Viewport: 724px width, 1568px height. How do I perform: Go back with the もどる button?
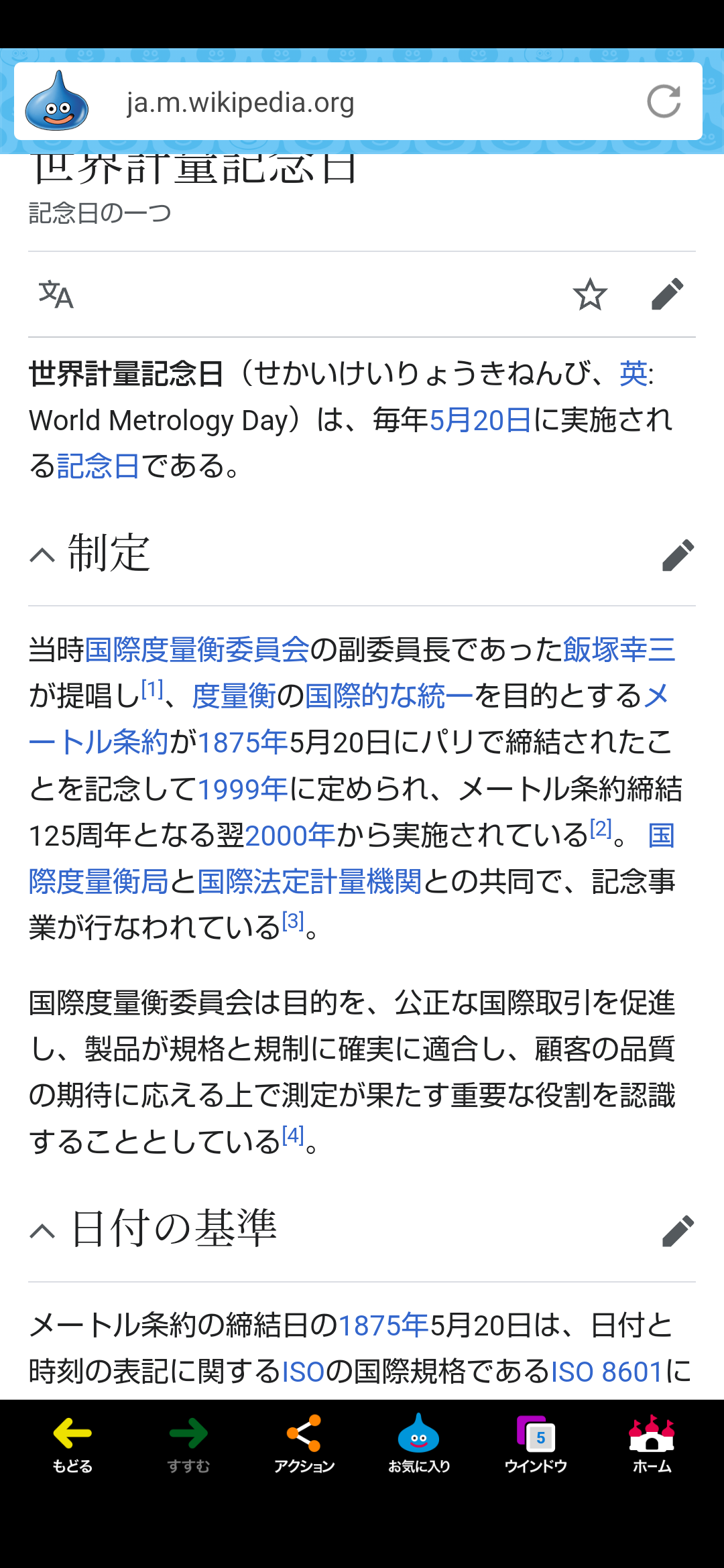coord(72,1444)
